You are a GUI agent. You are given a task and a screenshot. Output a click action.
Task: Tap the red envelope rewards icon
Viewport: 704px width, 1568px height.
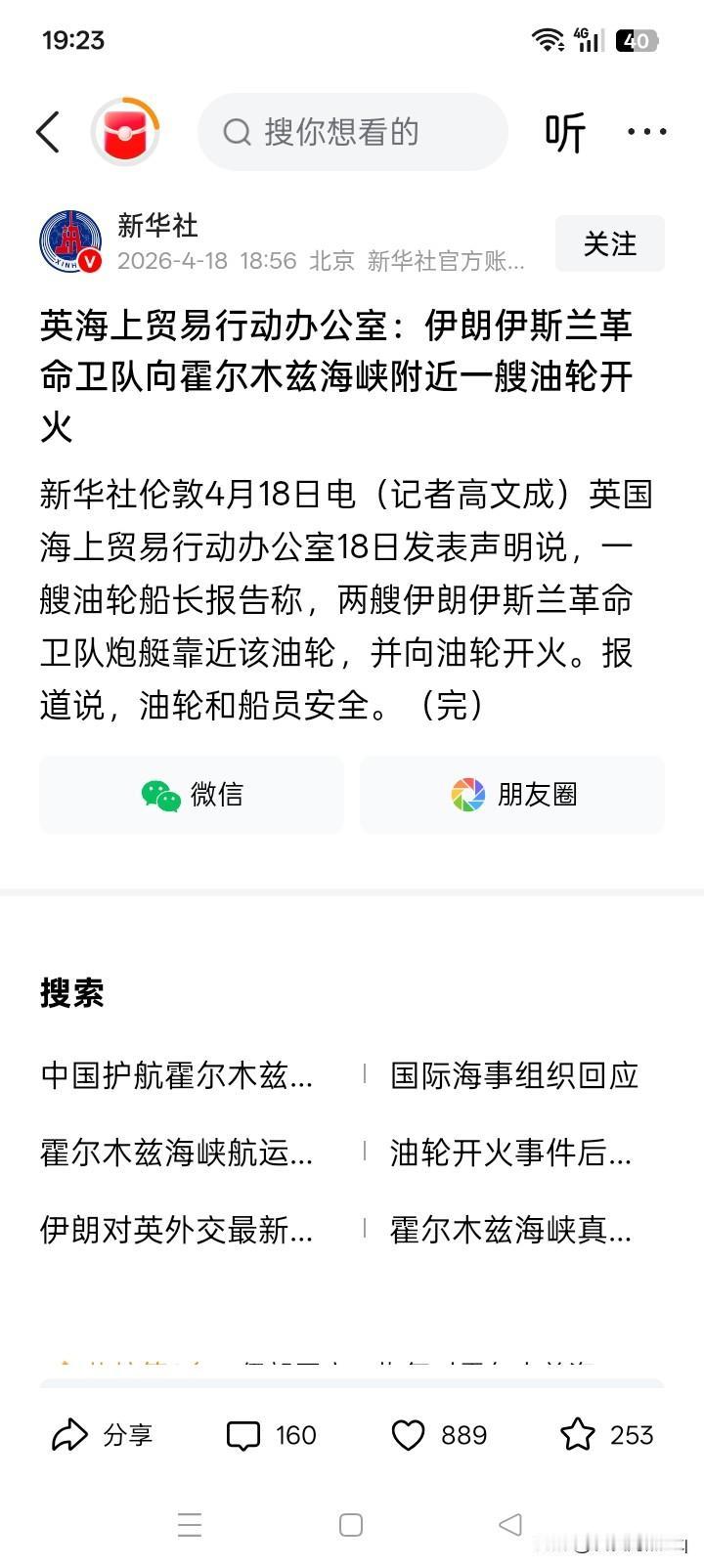[x=125, y=131]
